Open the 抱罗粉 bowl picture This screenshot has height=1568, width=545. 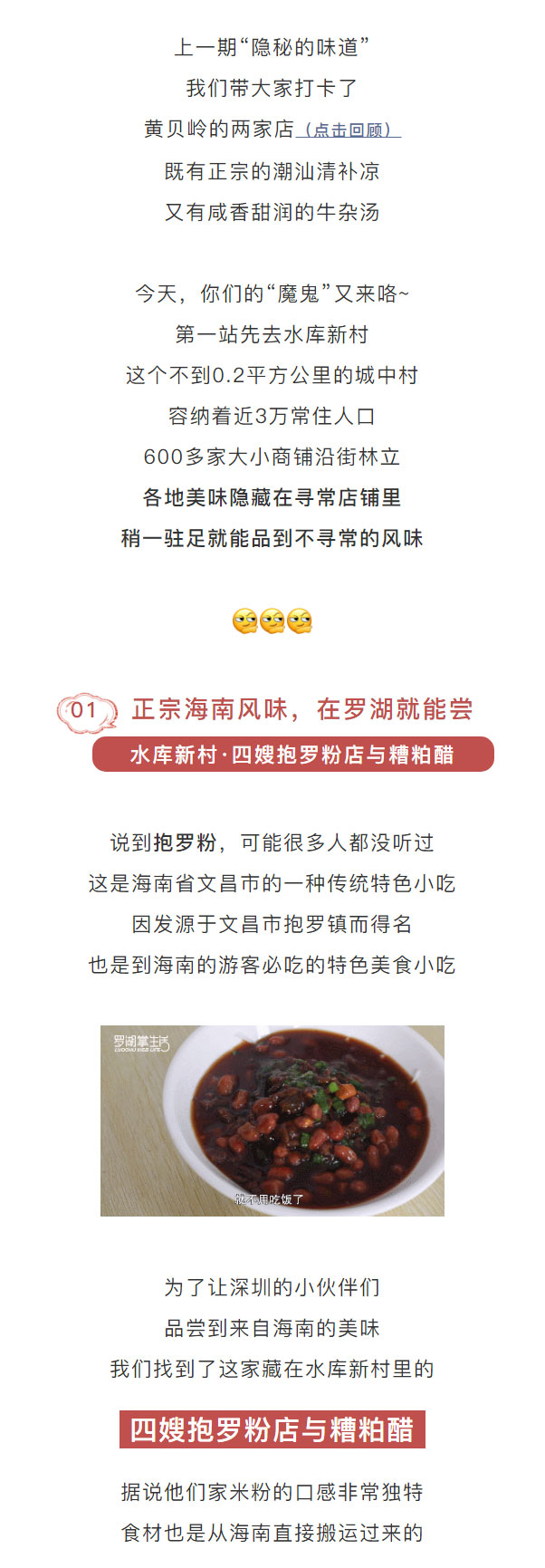(272, 1120)
